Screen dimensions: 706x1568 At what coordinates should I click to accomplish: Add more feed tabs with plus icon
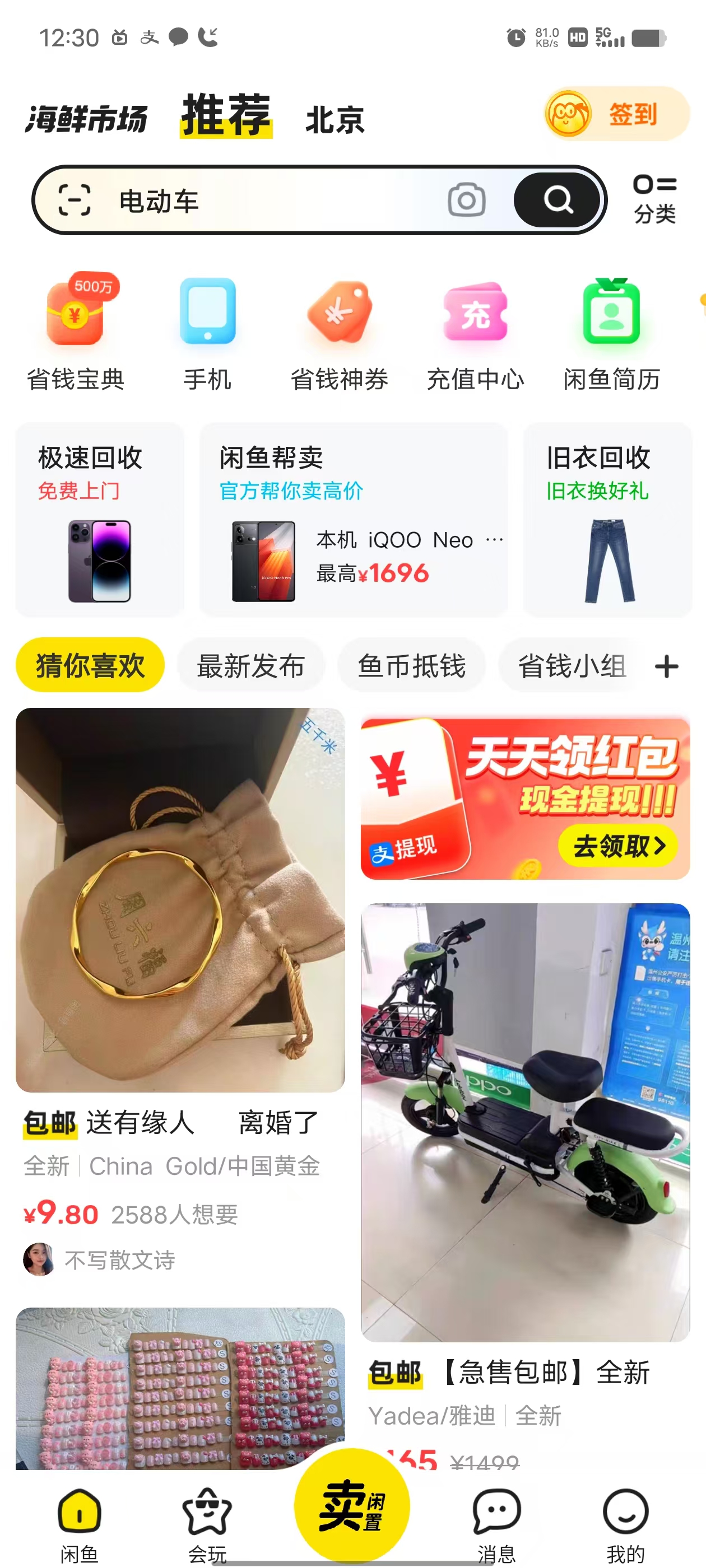click(x=666, y=666)
